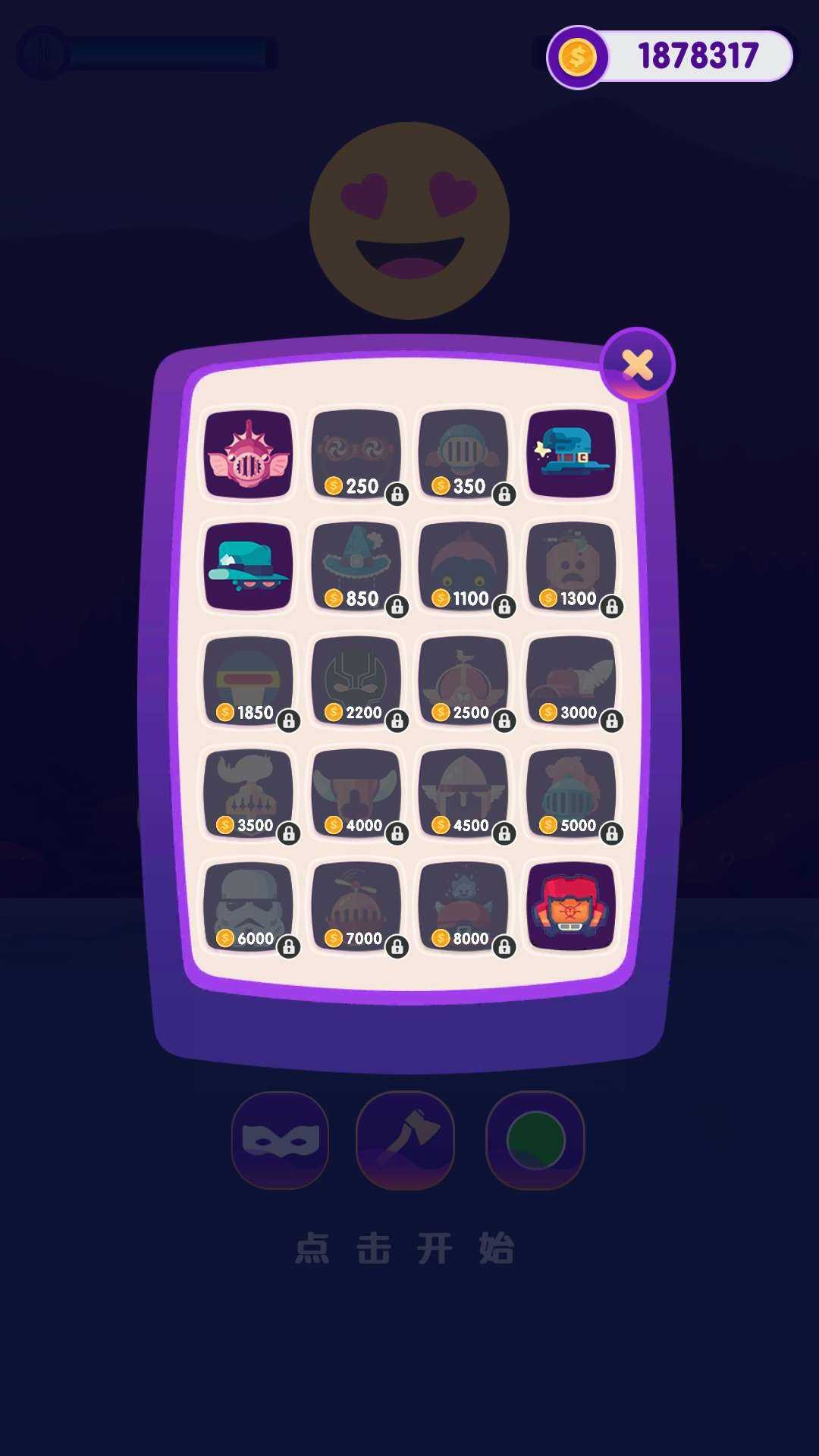Viewport: 819px width, 1456px height.
Task: Buy the 1300-coin block head mask
Action: pyautogui.click(x=571, y=566)
